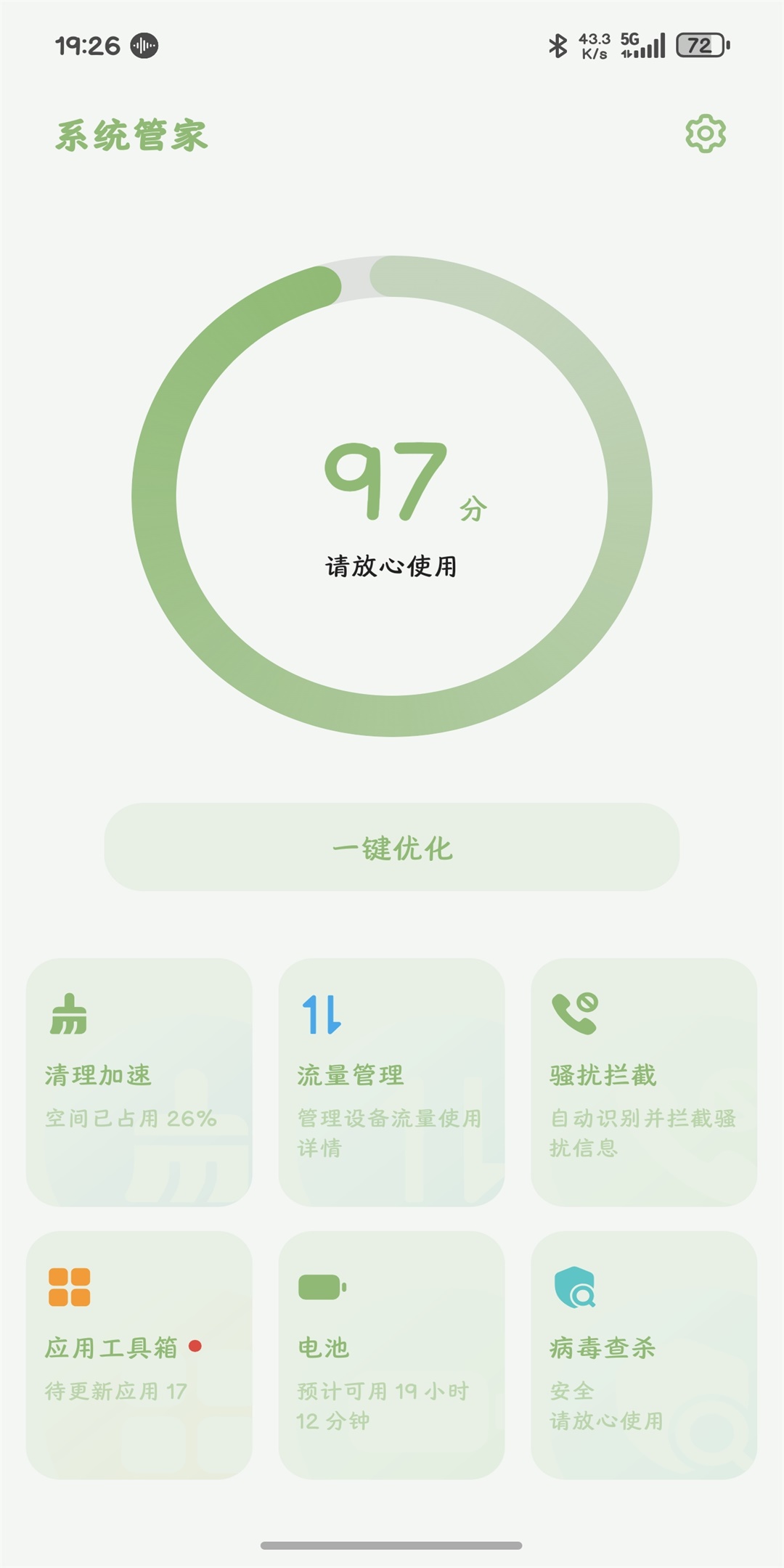The width and height of the screenshot is (784, 1568).
Task: Tap the 97分 score circle
Action: coord(392,497)
